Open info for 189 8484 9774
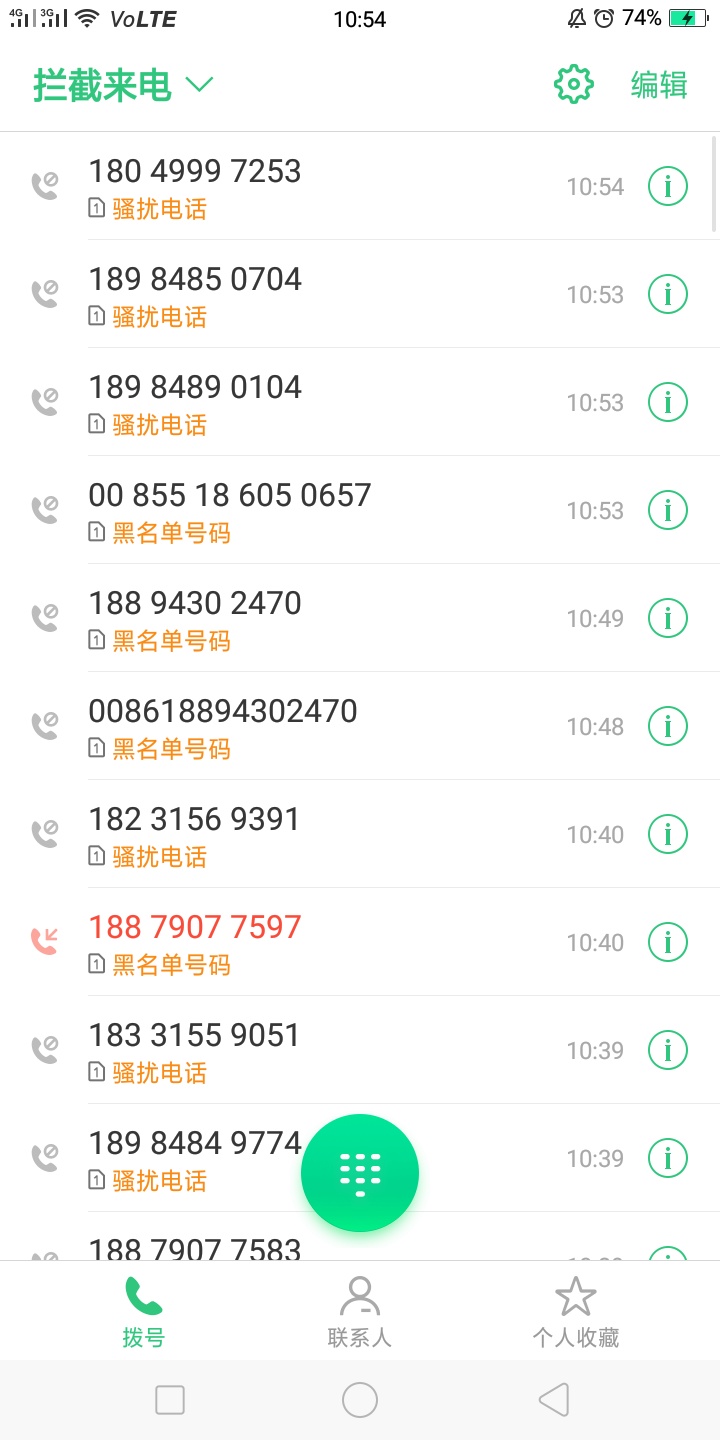Image resolution: width=720 pixels, height=1440 pixels. pyautogui.click(x=668, y=1159)
